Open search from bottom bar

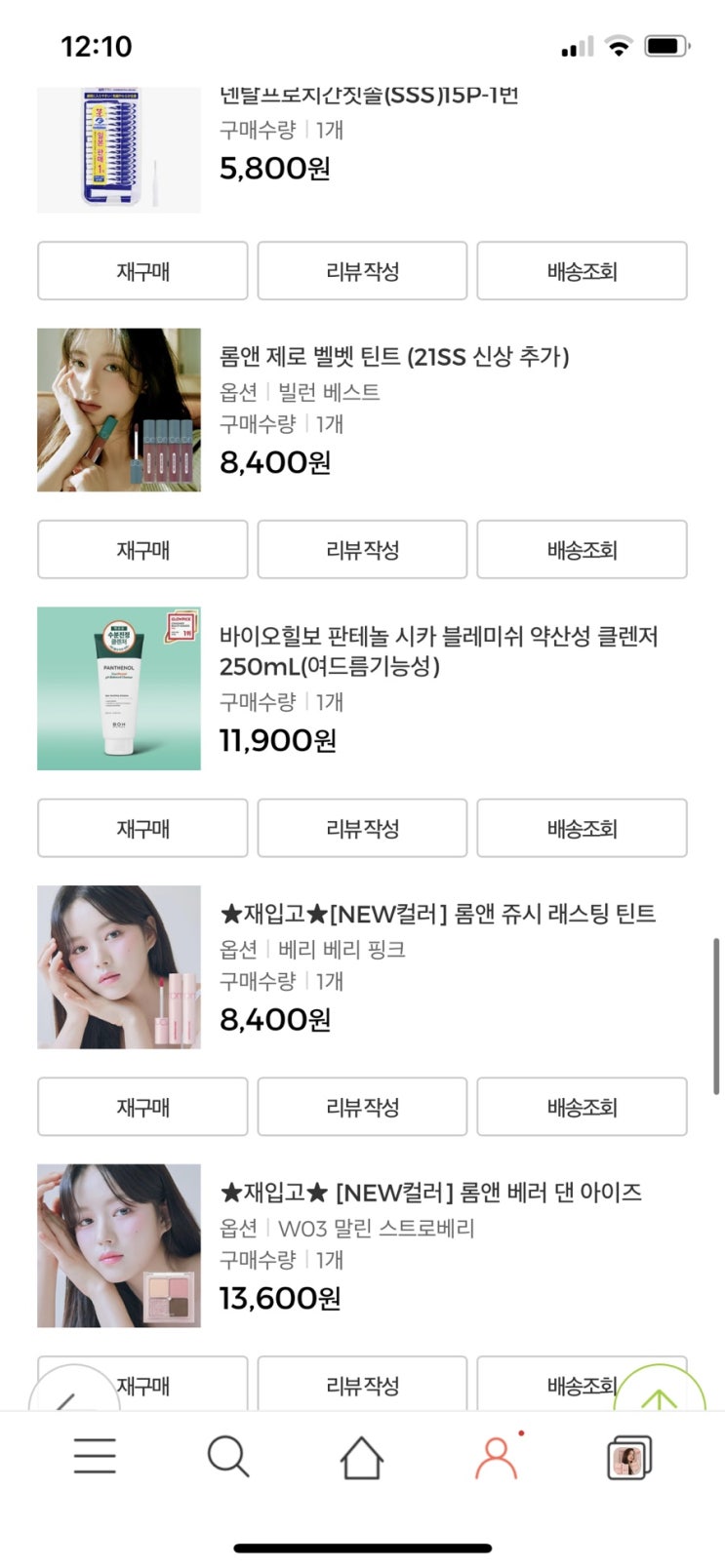coord(228,1457)
